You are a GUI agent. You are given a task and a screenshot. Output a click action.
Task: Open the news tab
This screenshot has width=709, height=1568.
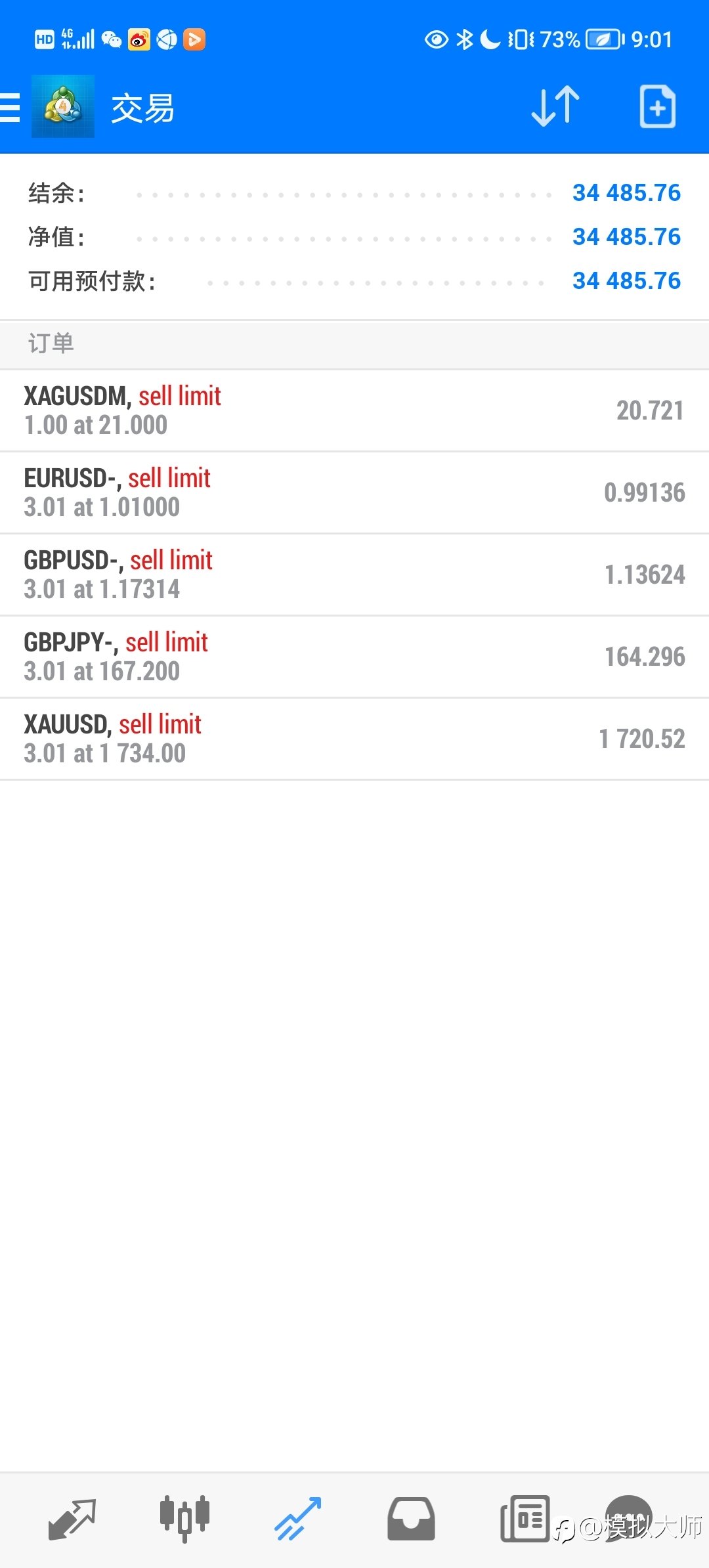525,1519
